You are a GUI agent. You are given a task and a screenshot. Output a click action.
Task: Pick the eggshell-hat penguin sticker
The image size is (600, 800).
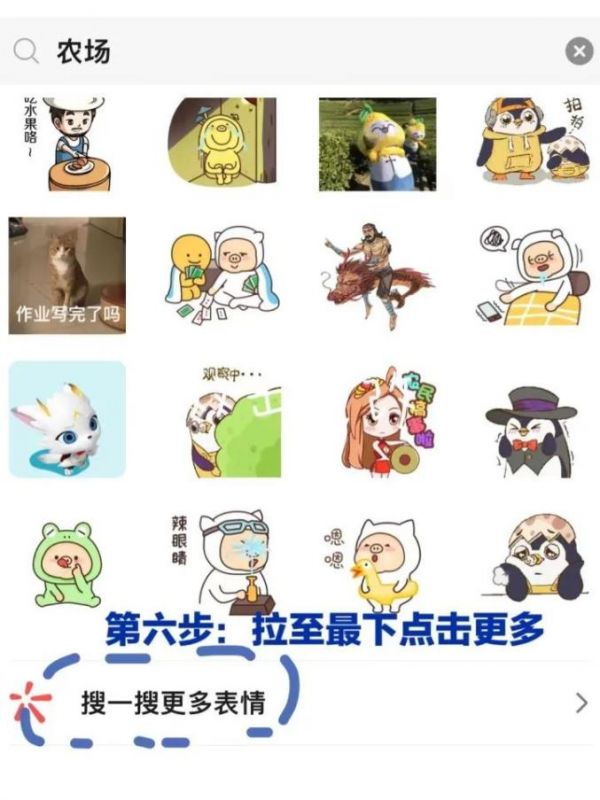(x=530, y=560)
